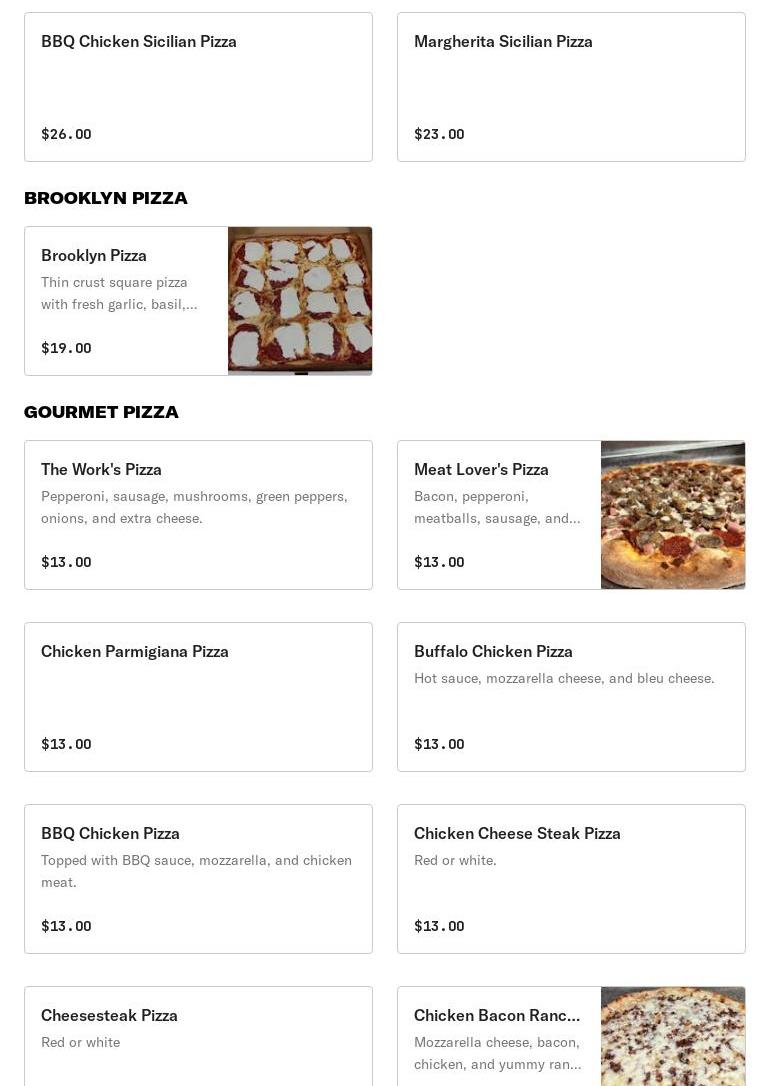Open BBQ Chicken Pizza with mozzarella
The image size is (770, 1086).
[198, 879]
